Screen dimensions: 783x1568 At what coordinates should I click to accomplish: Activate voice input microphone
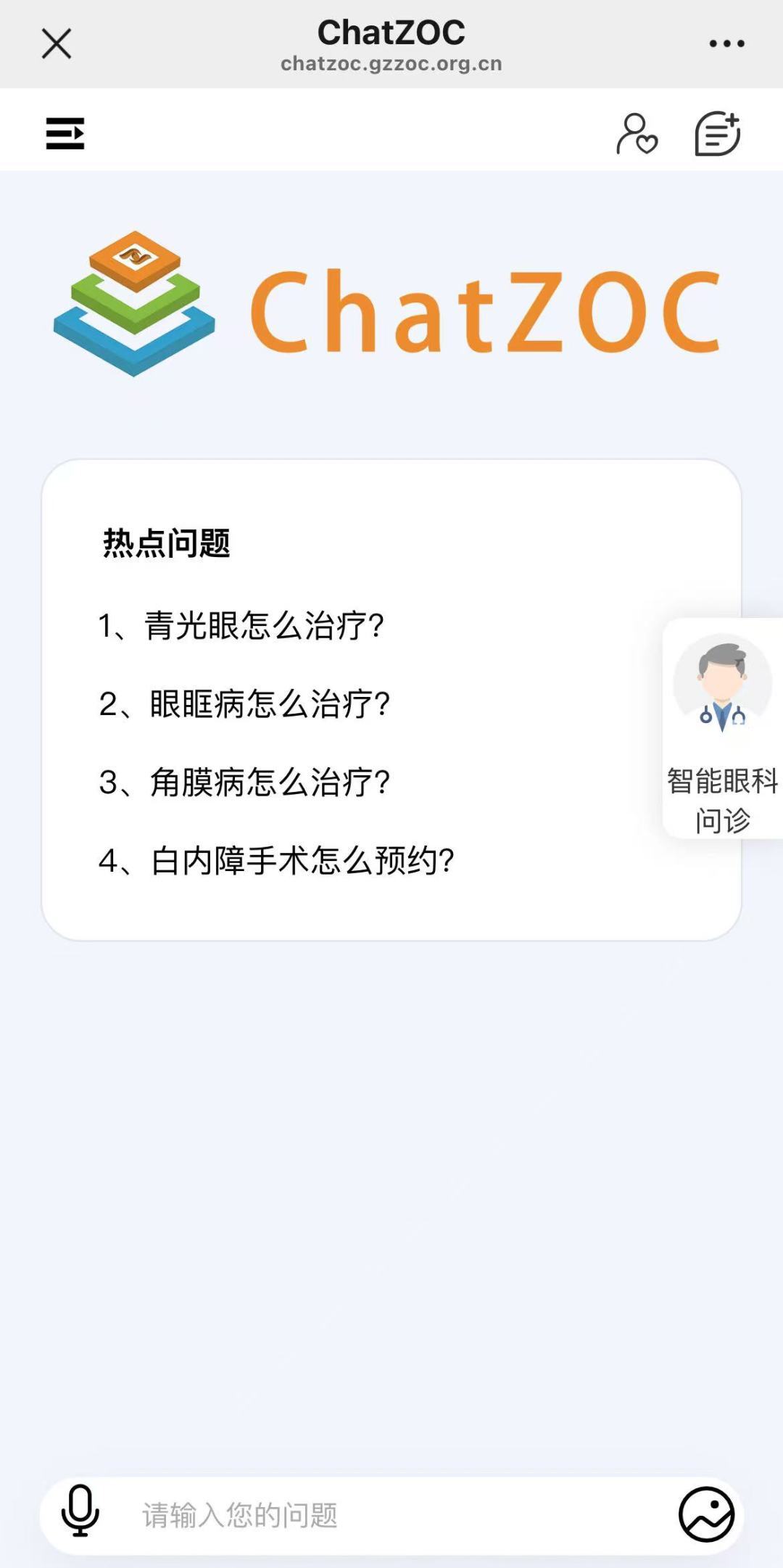pyautogui.click(x=80, y=1514)
